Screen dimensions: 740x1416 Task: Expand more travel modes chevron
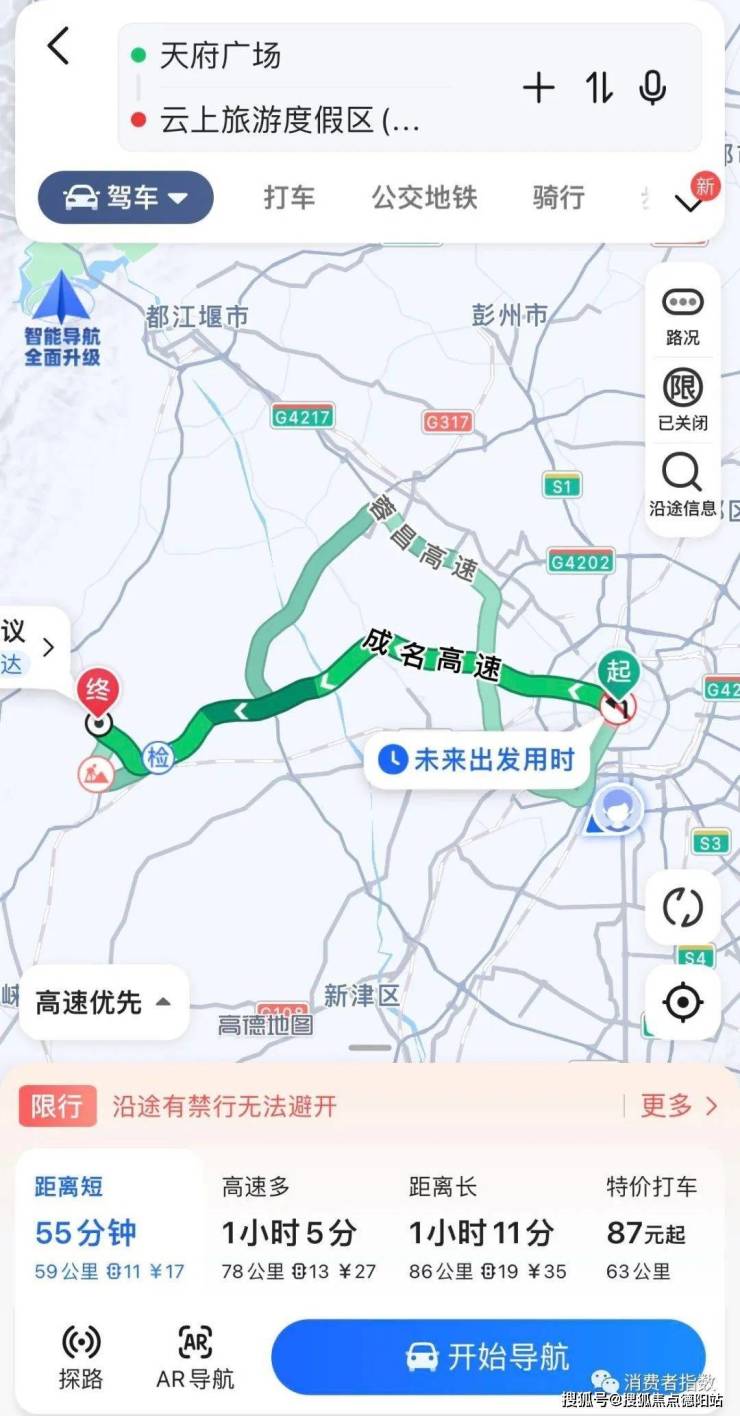click(x=688, y=203)
